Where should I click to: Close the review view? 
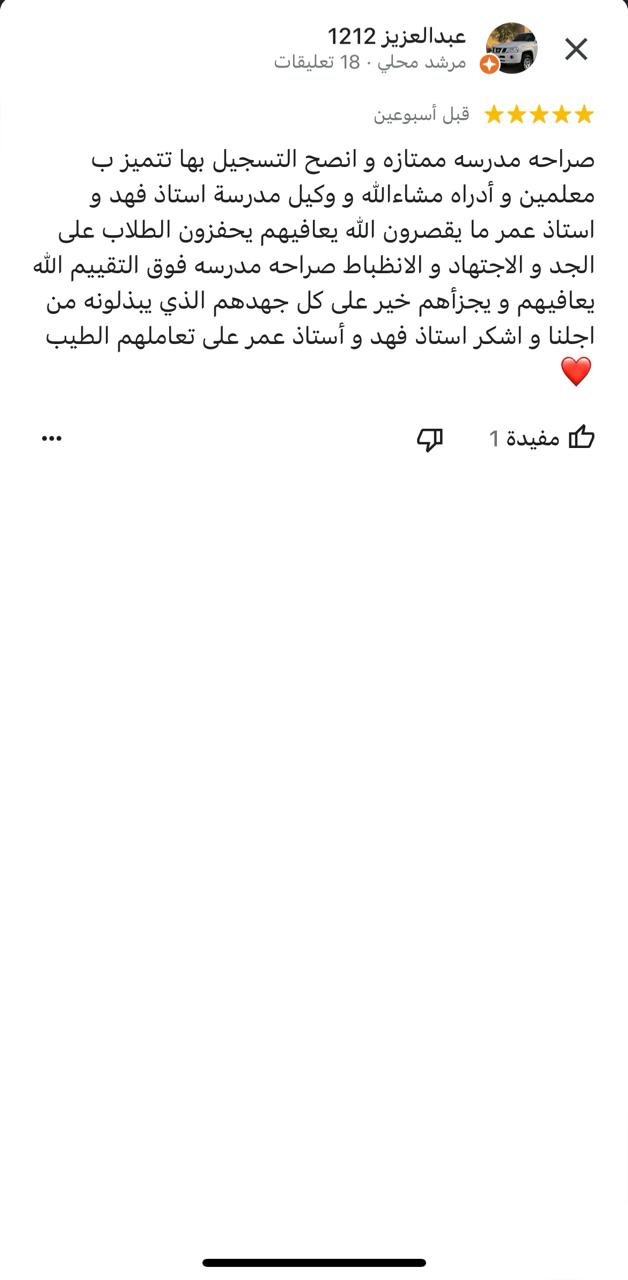(x=576, y=49)
